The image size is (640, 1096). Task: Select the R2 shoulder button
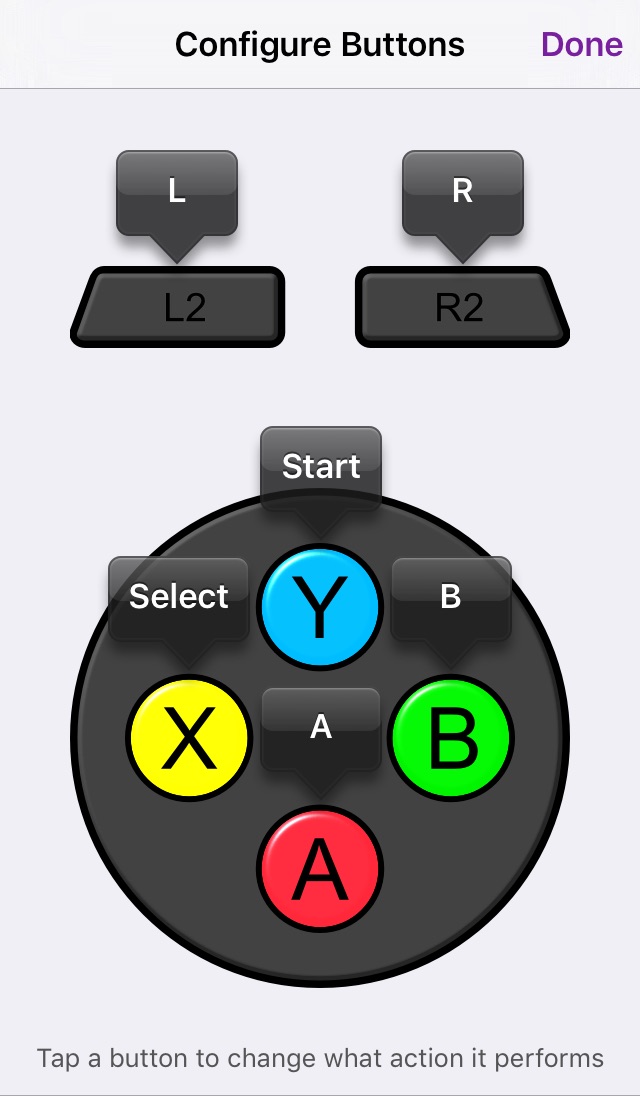(463, 307)
